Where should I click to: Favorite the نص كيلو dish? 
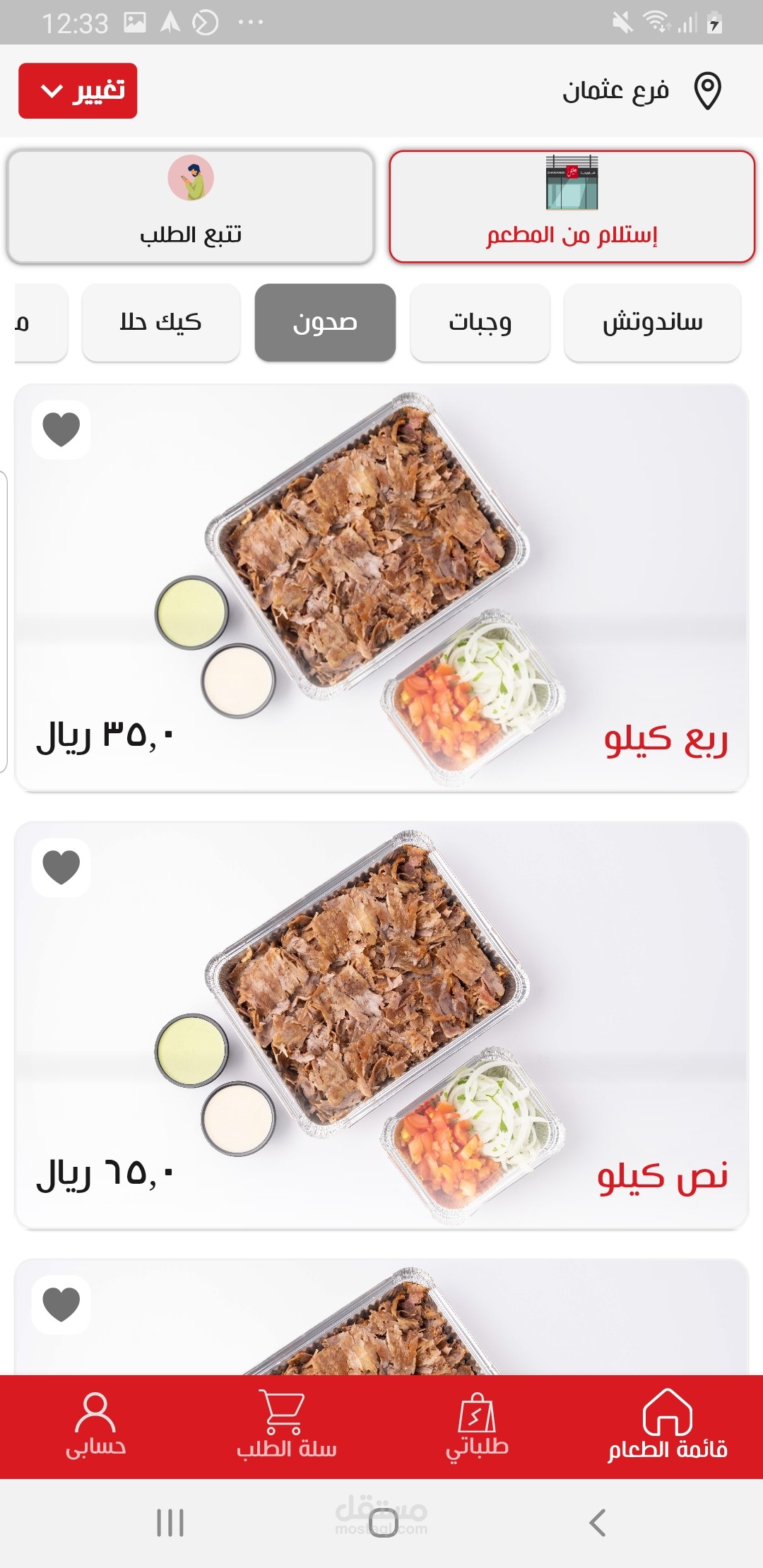pyautogui.click(x=61, y=867)
